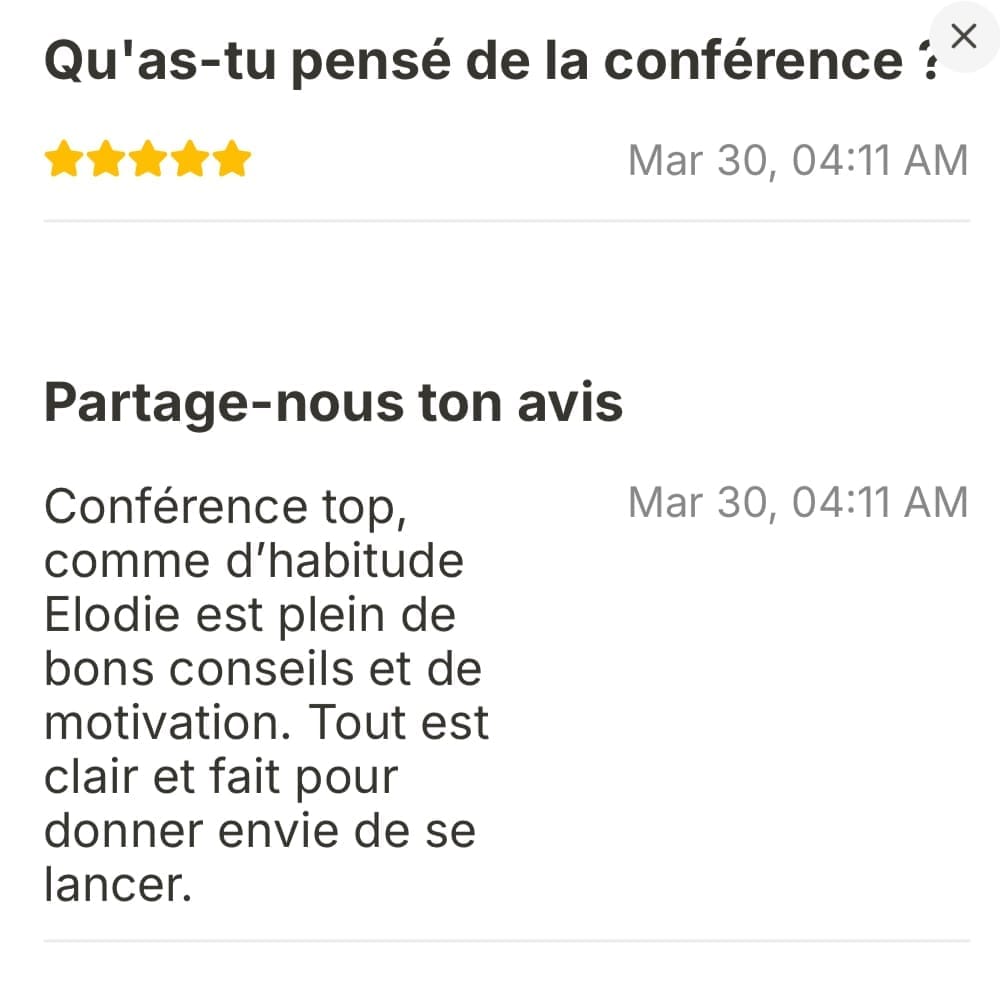The height and width of the screenshot is (984, 1000).
Task: Close the conference feedback panel
Action: [x=963, y=37]
